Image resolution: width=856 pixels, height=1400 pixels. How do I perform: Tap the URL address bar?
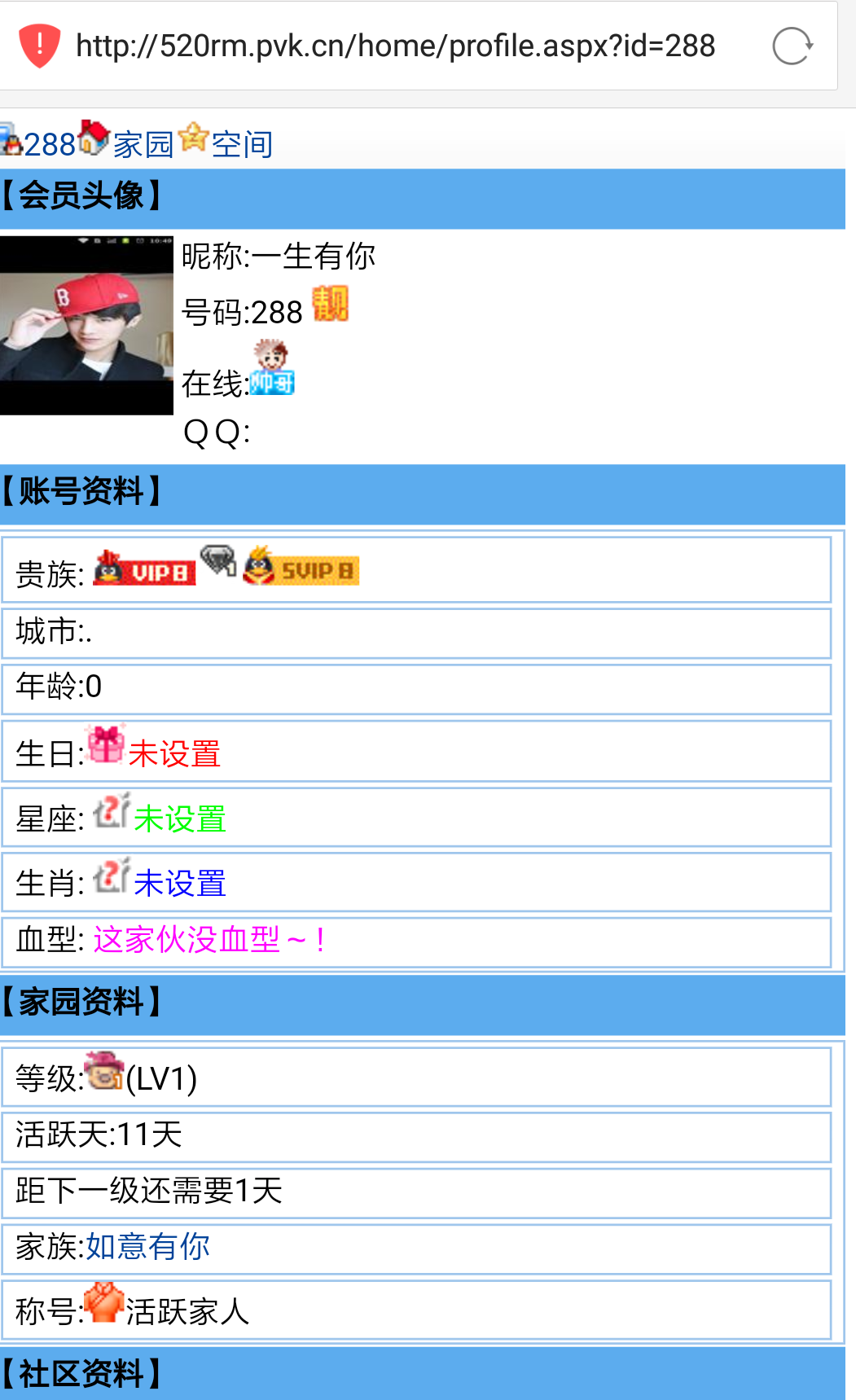pos(395,46)
